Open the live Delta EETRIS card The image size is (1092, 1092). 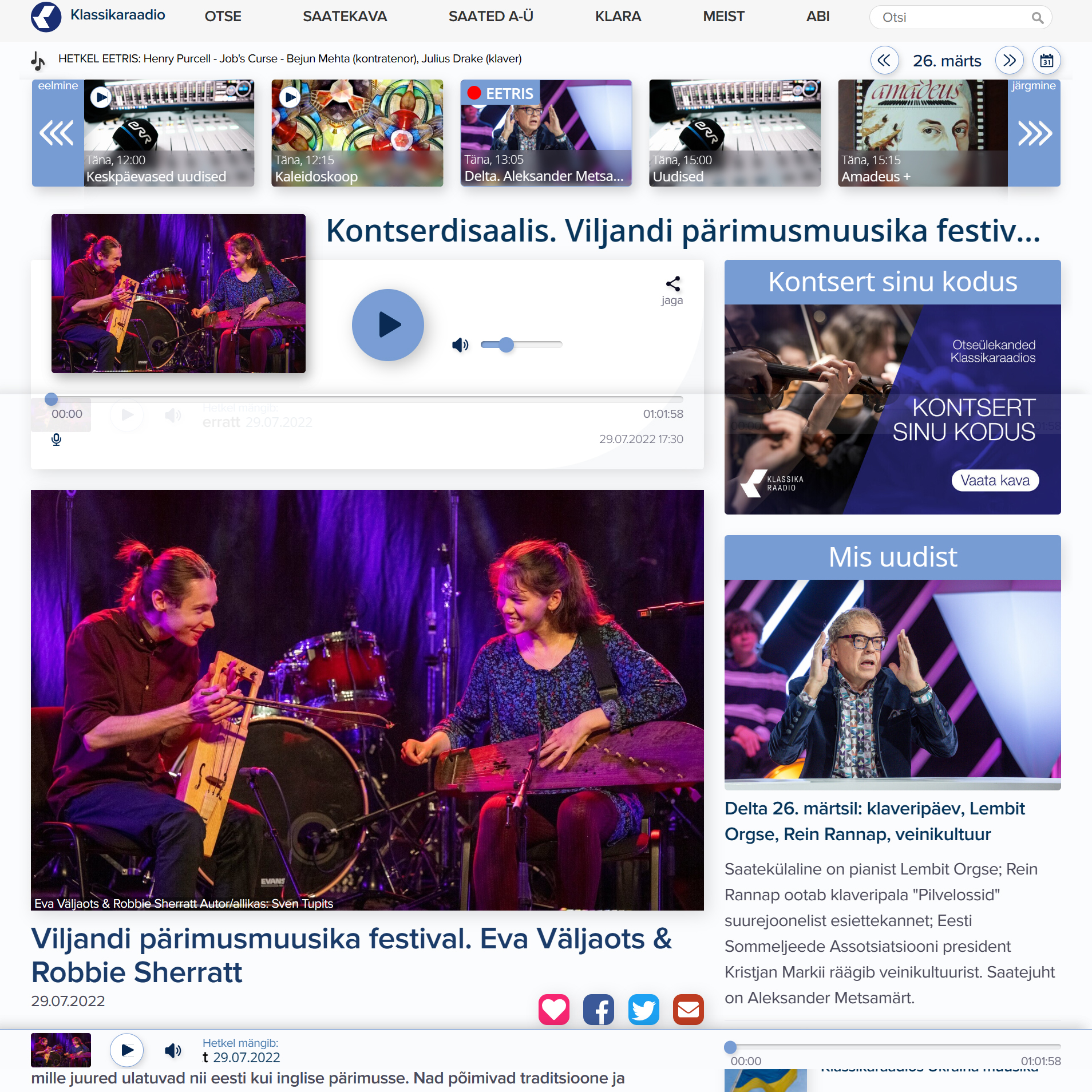point(545,133)
